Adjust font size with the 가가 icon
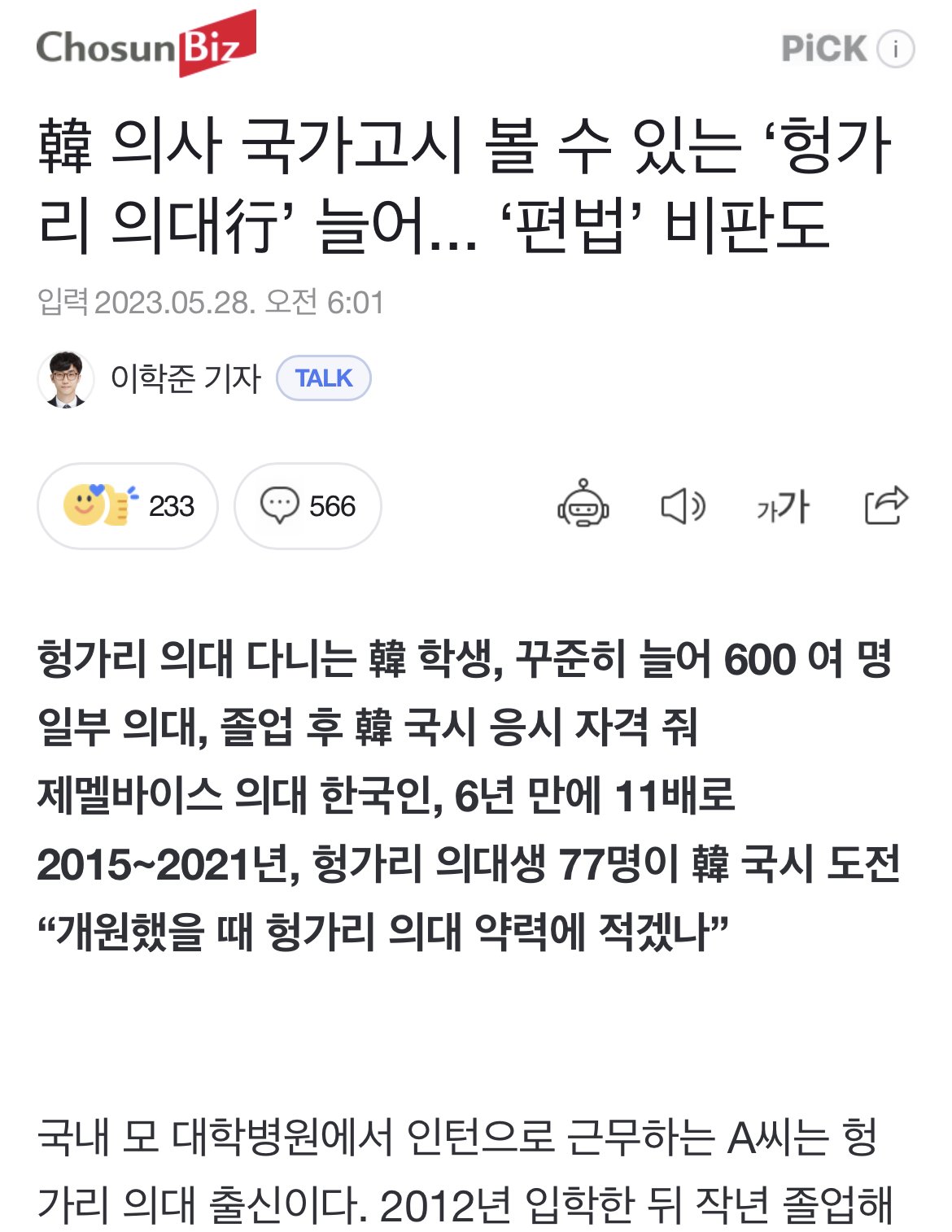Viewport: 952px width, 1232px height. tap(782, 507)
